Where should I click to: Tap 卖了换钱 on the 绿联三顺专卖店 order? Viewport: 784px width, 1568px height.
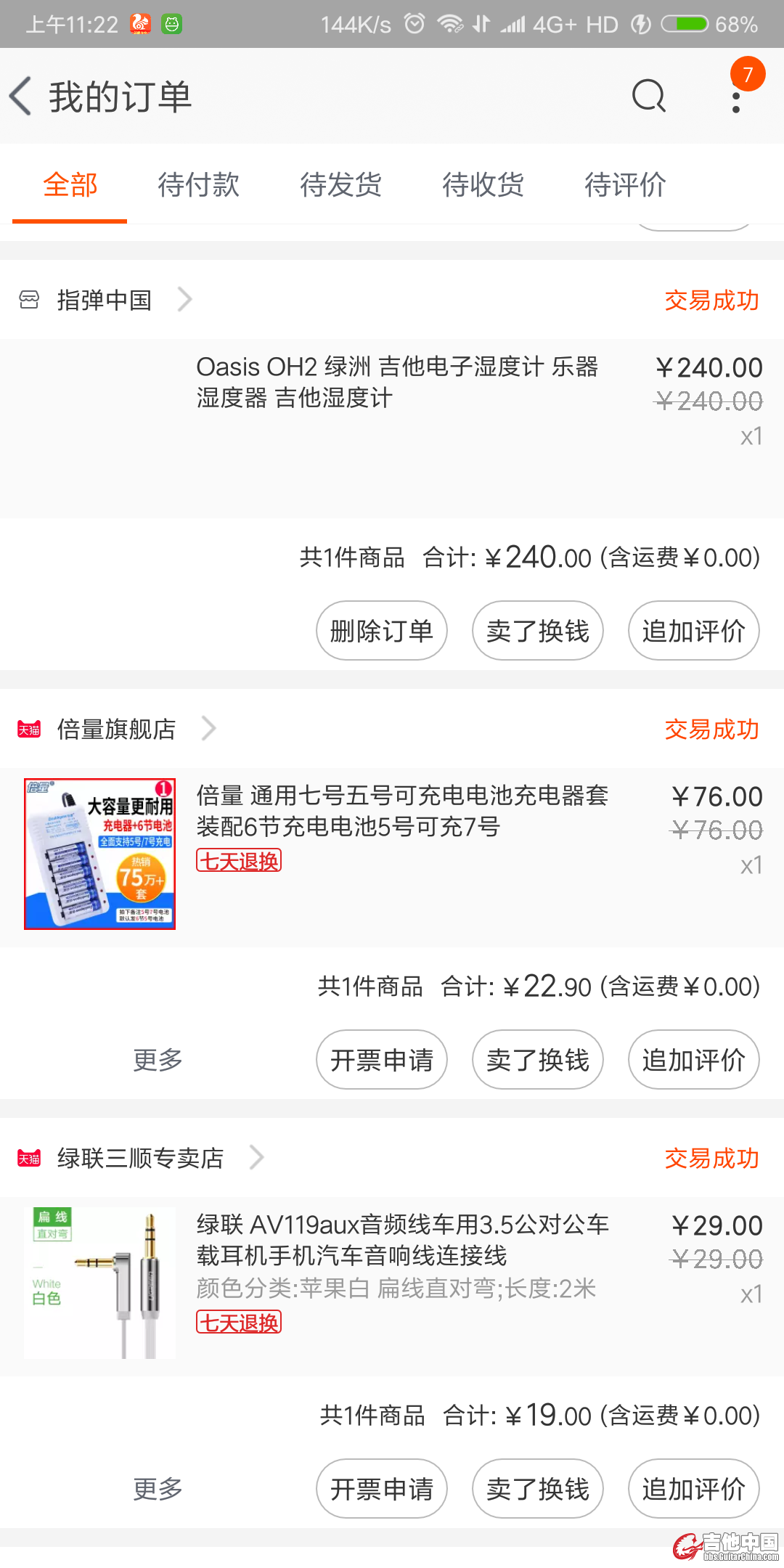point(537,1489)
